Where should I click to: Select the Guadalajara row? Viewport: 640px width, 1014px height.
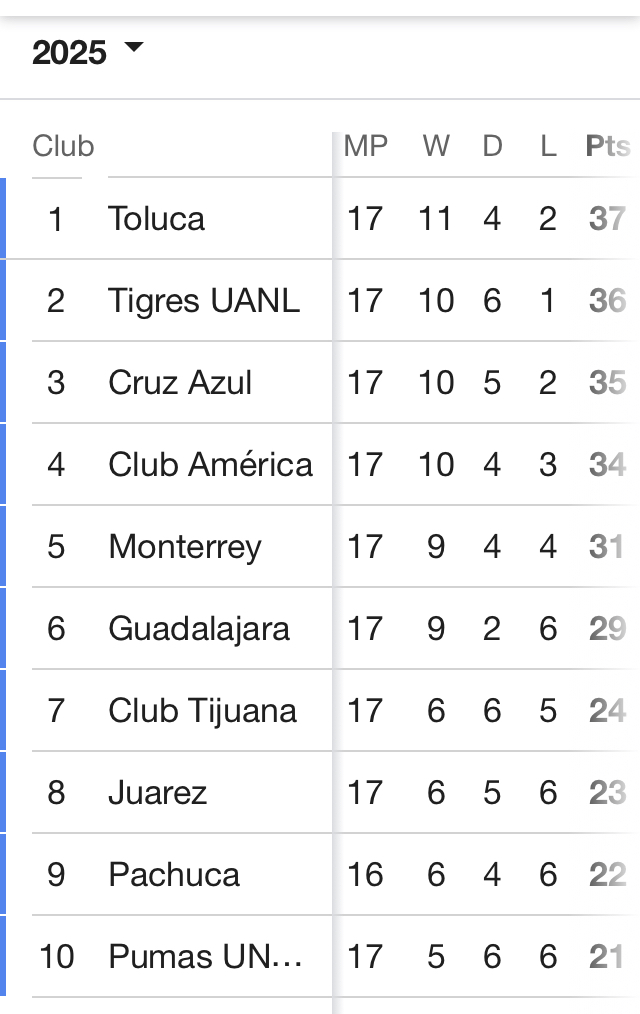pos(199,629)
